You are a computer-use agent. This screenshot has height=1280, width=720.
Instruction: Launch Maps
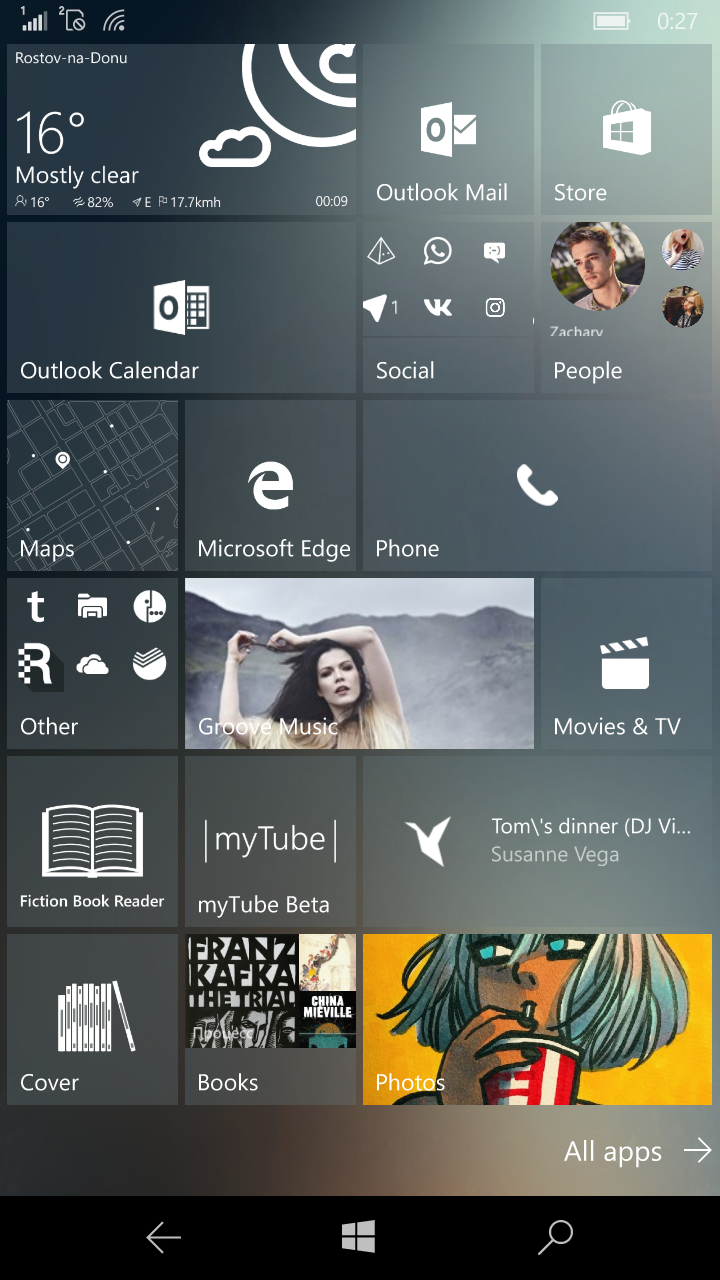[x=92, y=485]
